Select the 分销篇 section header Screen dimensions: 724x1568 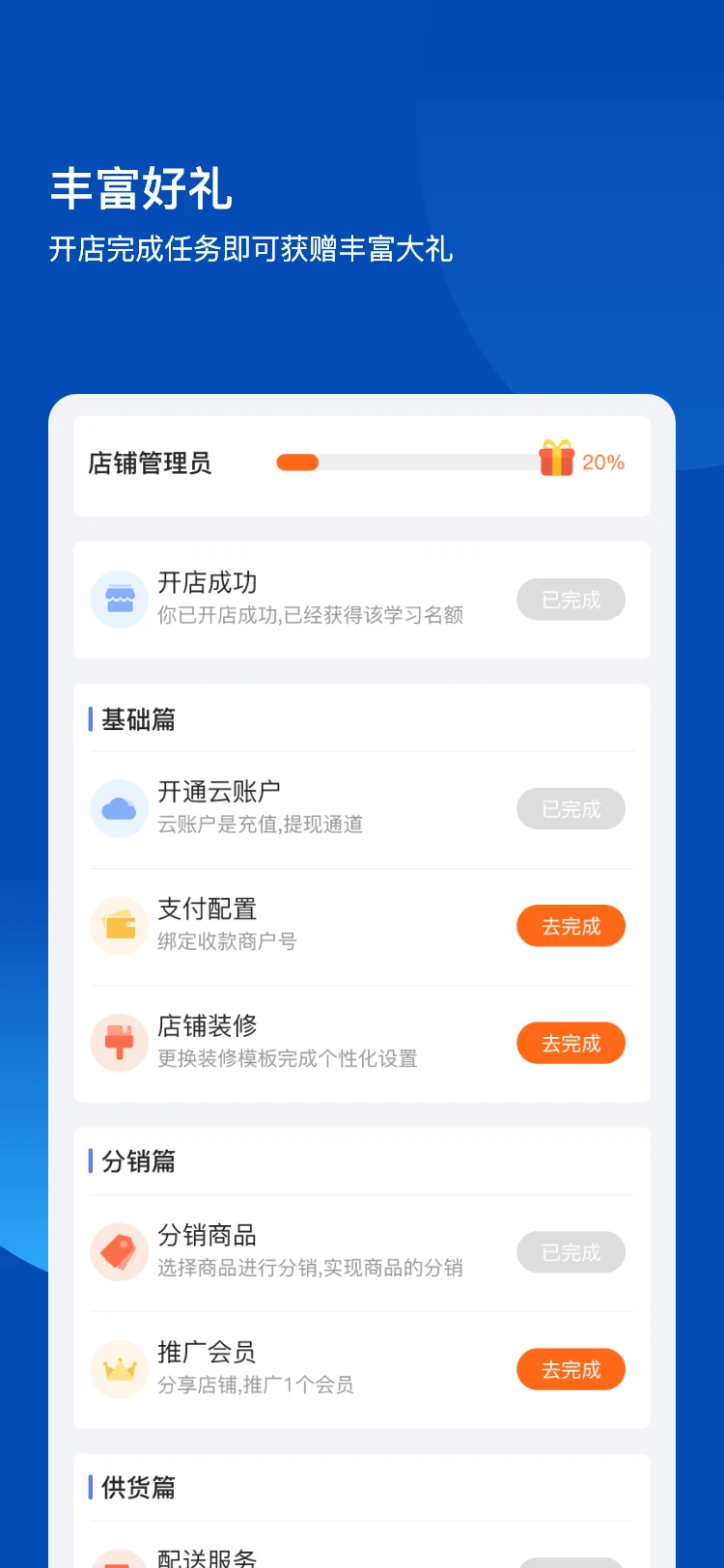click(x=135, y=1162)
